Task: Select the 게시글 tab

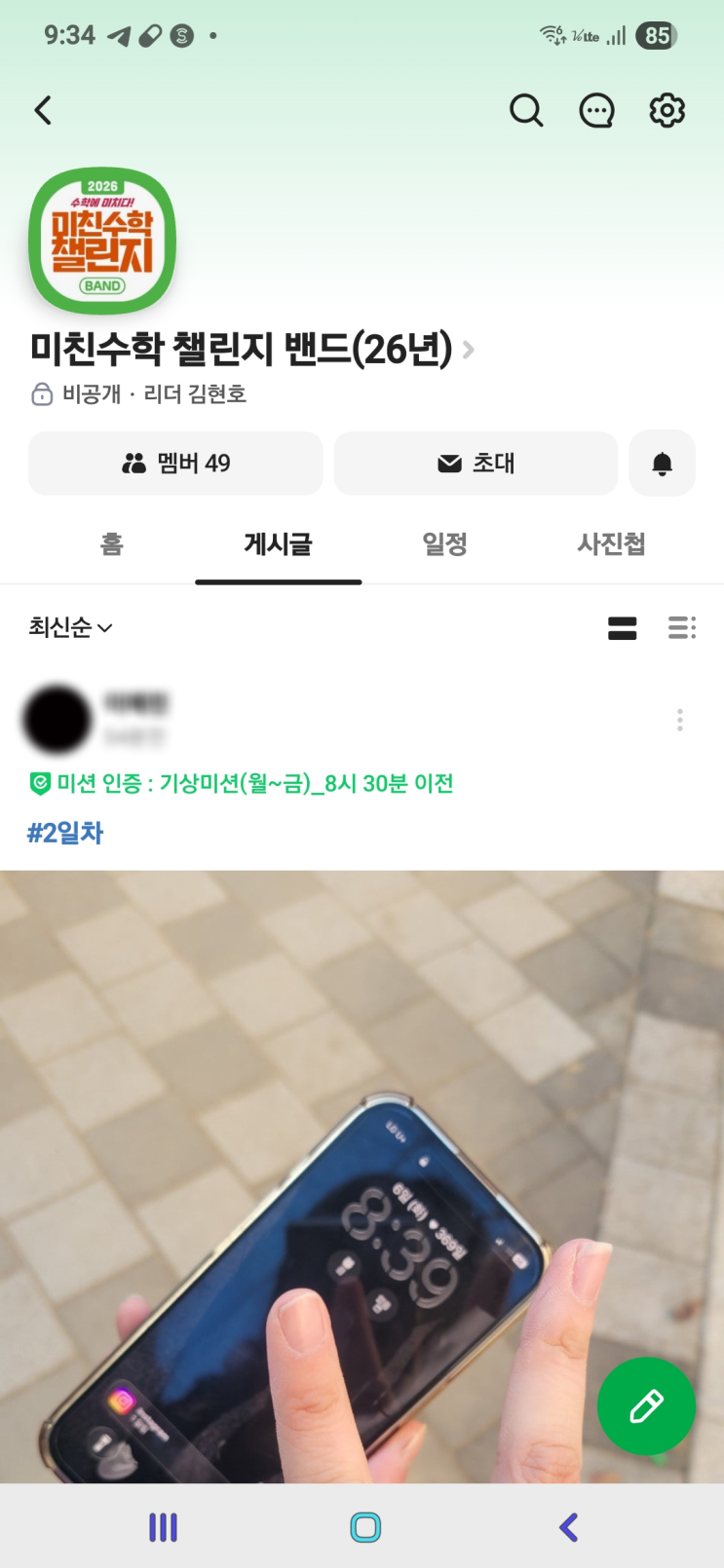Action: coord(278,543)
